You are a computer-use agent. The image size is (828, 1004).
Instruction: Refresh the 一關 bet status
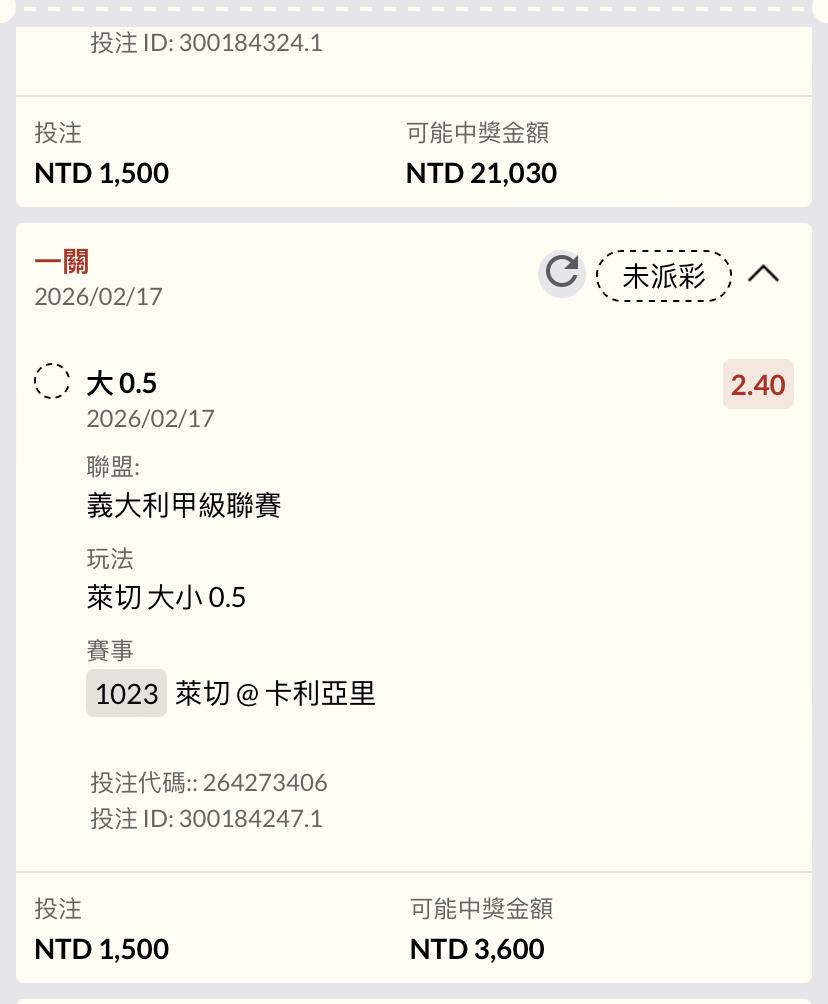tap(562, 273)
